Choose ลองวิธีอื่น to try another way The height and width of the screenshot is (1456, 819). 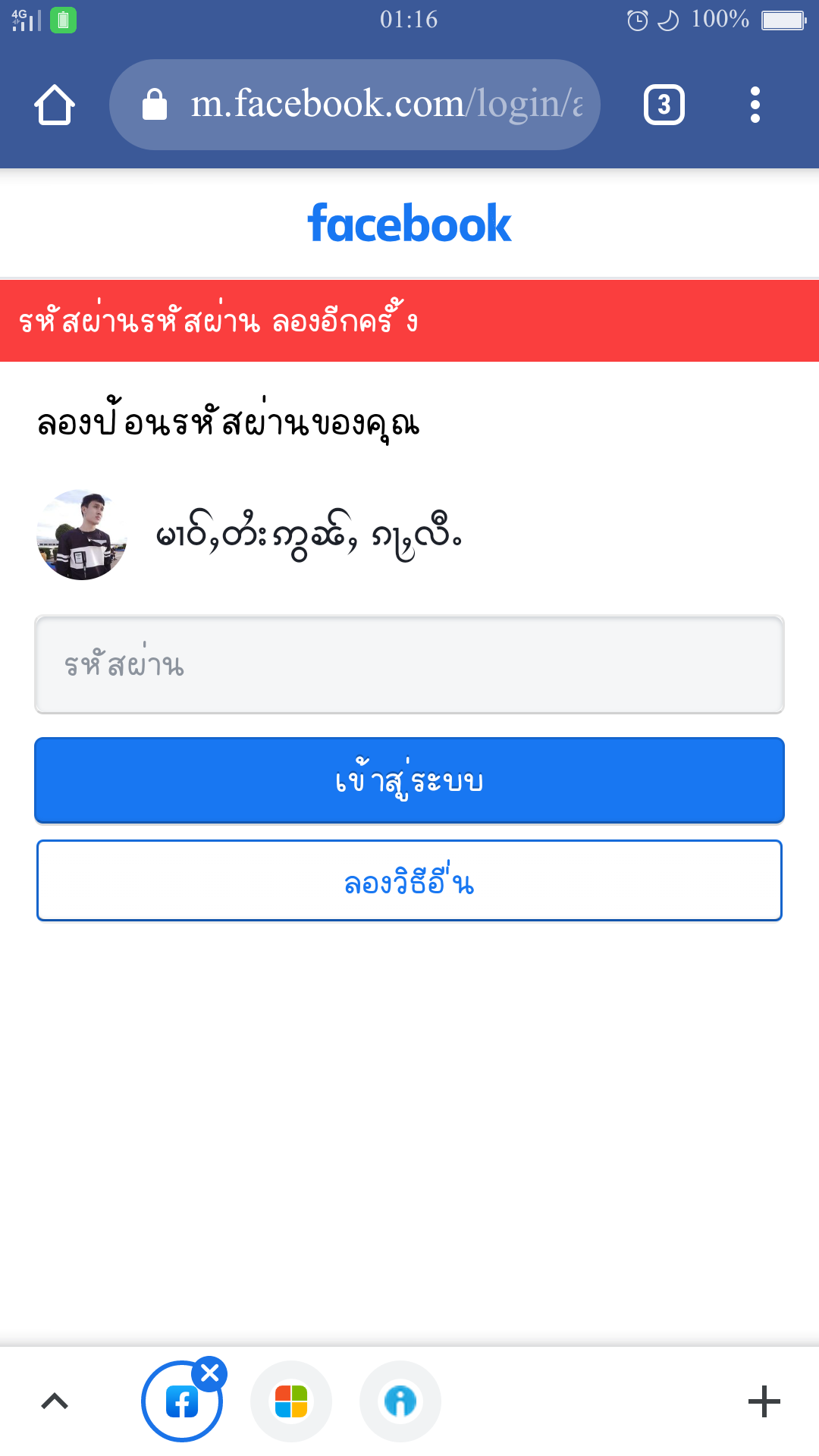click(409, 880)
